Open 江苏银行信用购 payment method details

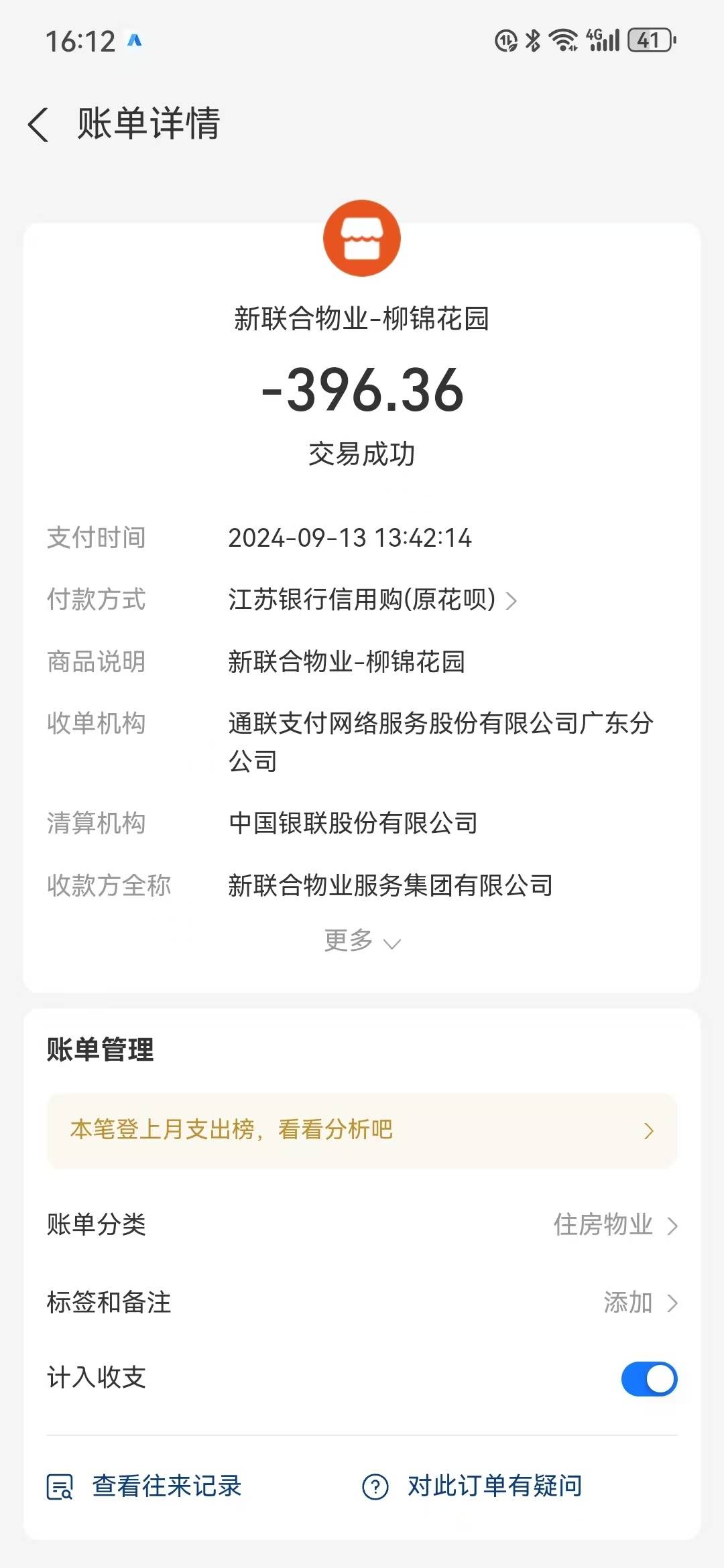click(x=372, y=600)
